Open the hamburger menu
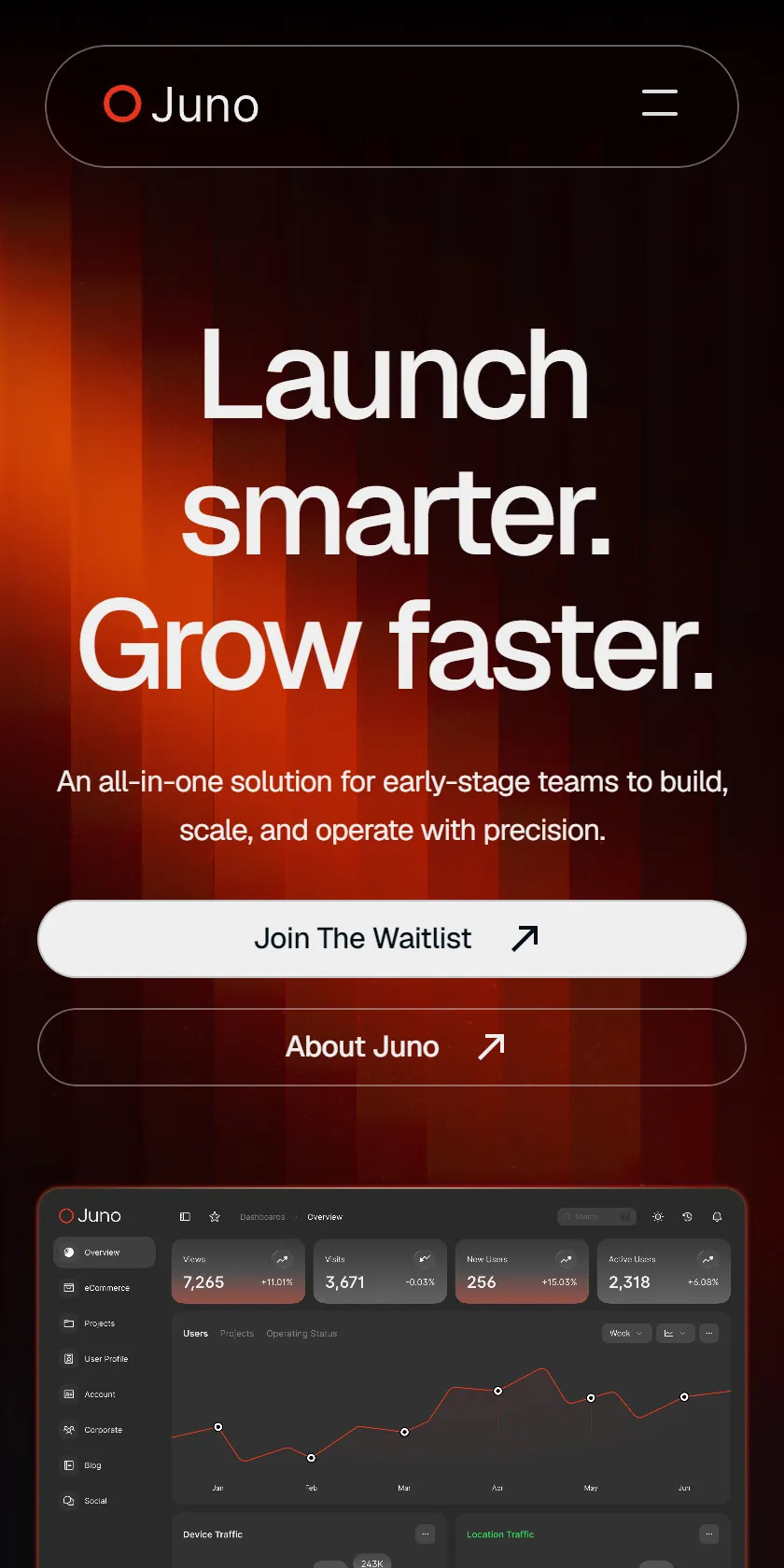 tap(660, 104)
